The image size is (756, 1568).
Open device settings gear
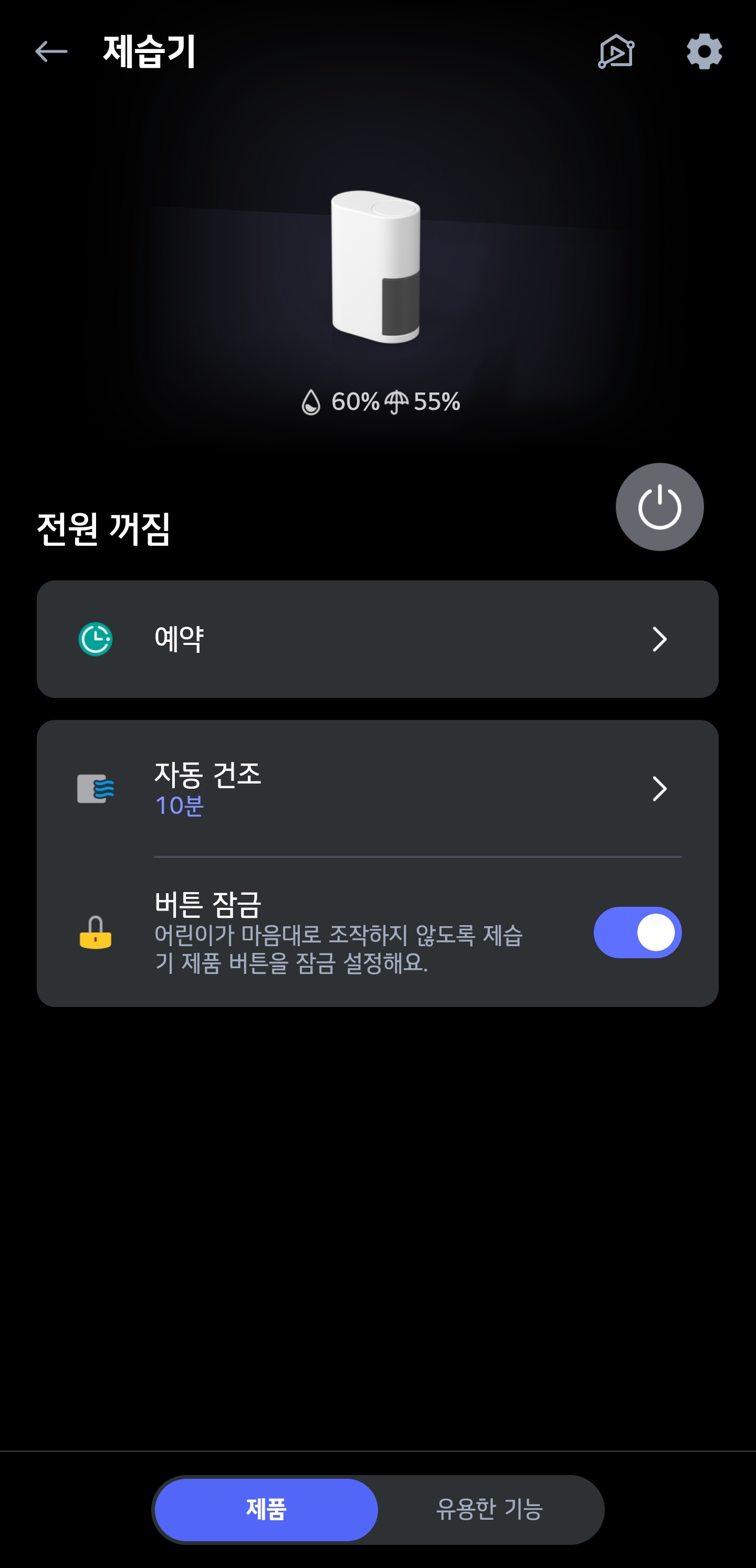coord(703,52)
